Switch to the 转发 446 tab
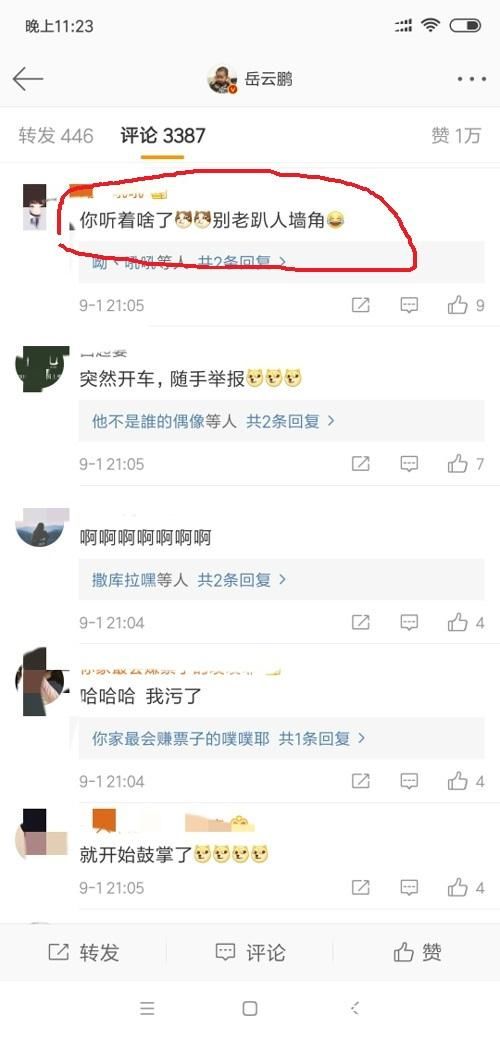 pos(56,135)
